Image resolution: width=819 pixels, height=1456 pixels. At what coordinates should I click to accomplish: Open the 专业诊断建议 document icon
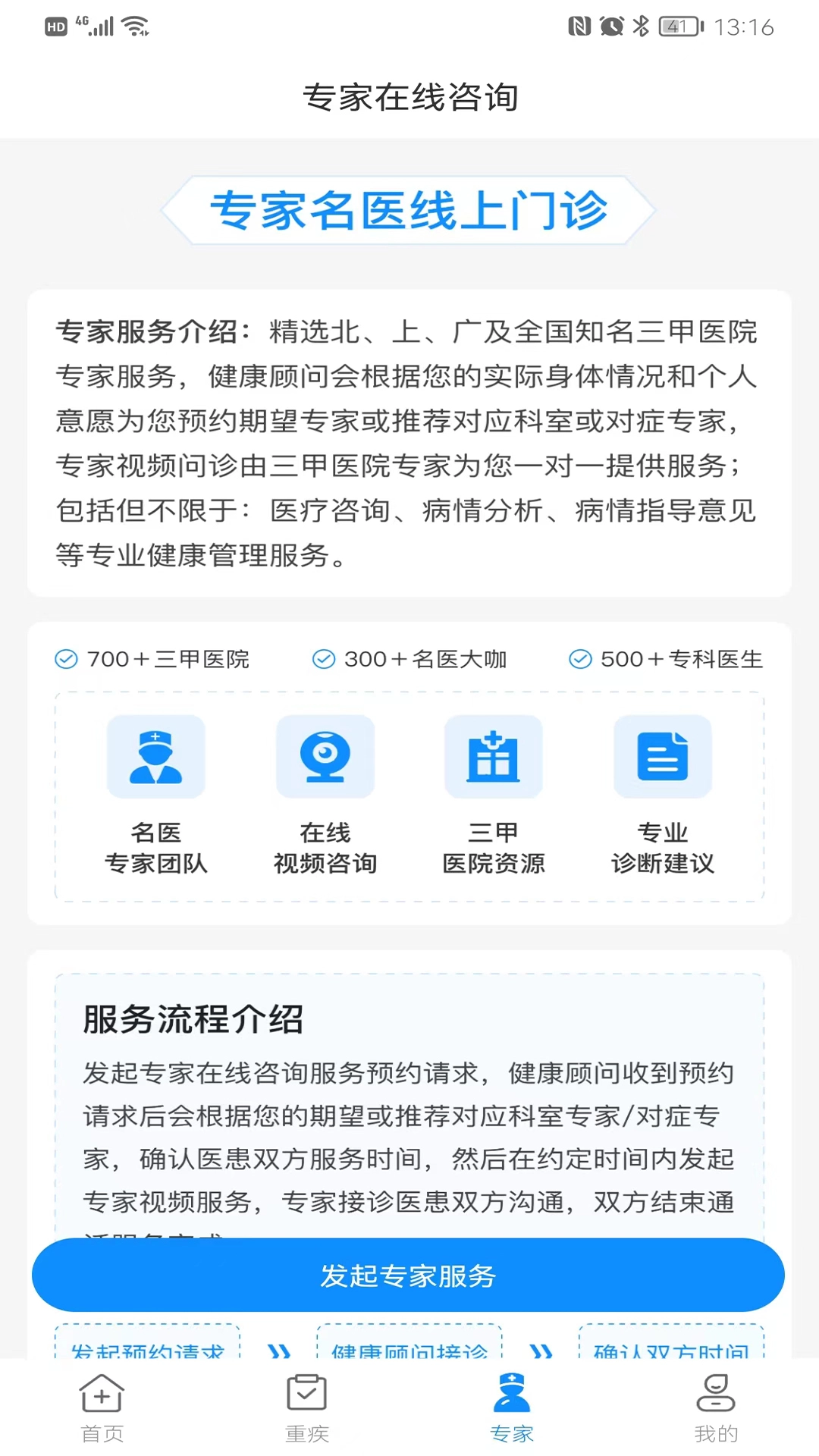[x=663, y=757]
